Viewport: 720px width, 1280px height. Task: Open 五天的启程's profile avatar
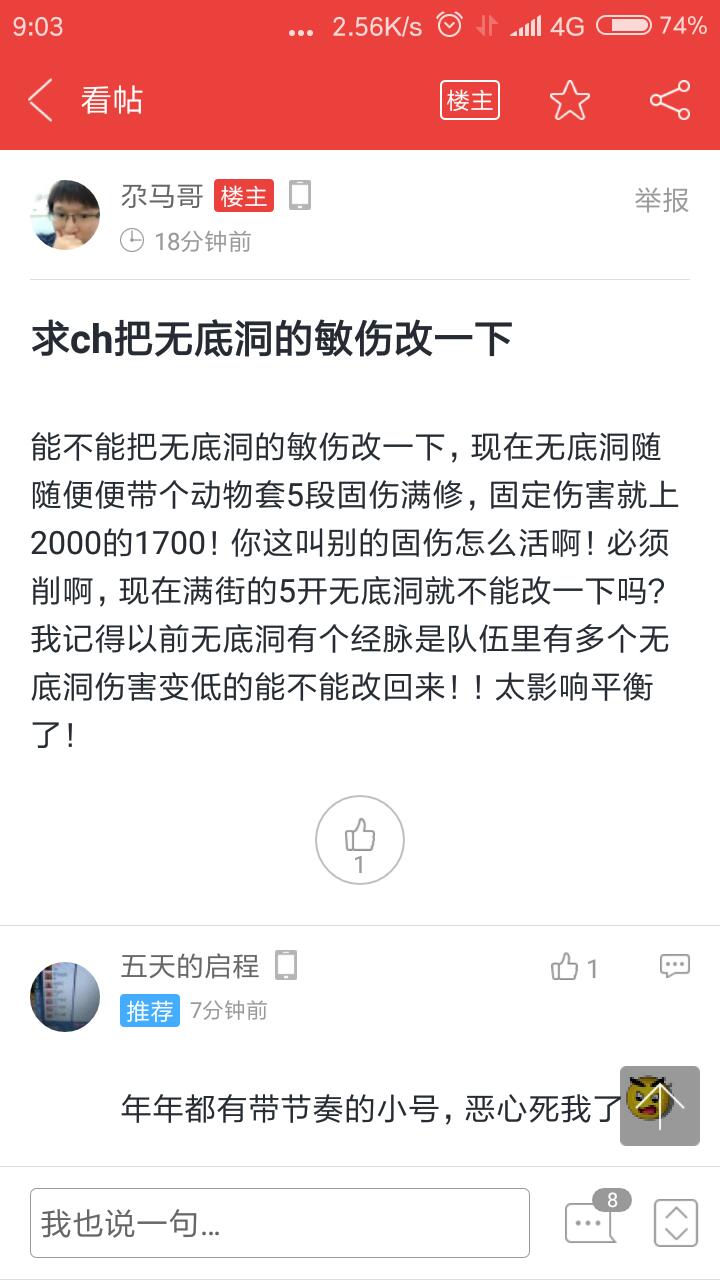point(66,996)
